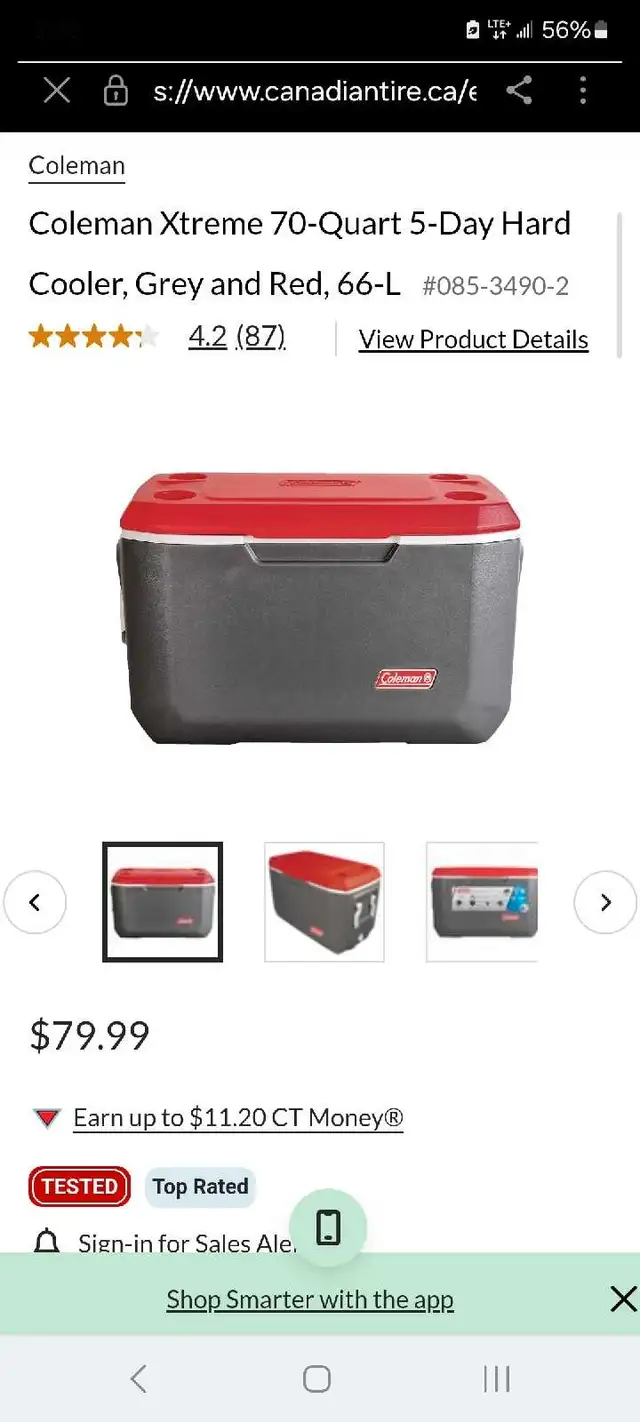This screenshot has height=1422, width=640.
Task: Select the third cooler thumbnail with labels
Action: (x=483, y=902)
